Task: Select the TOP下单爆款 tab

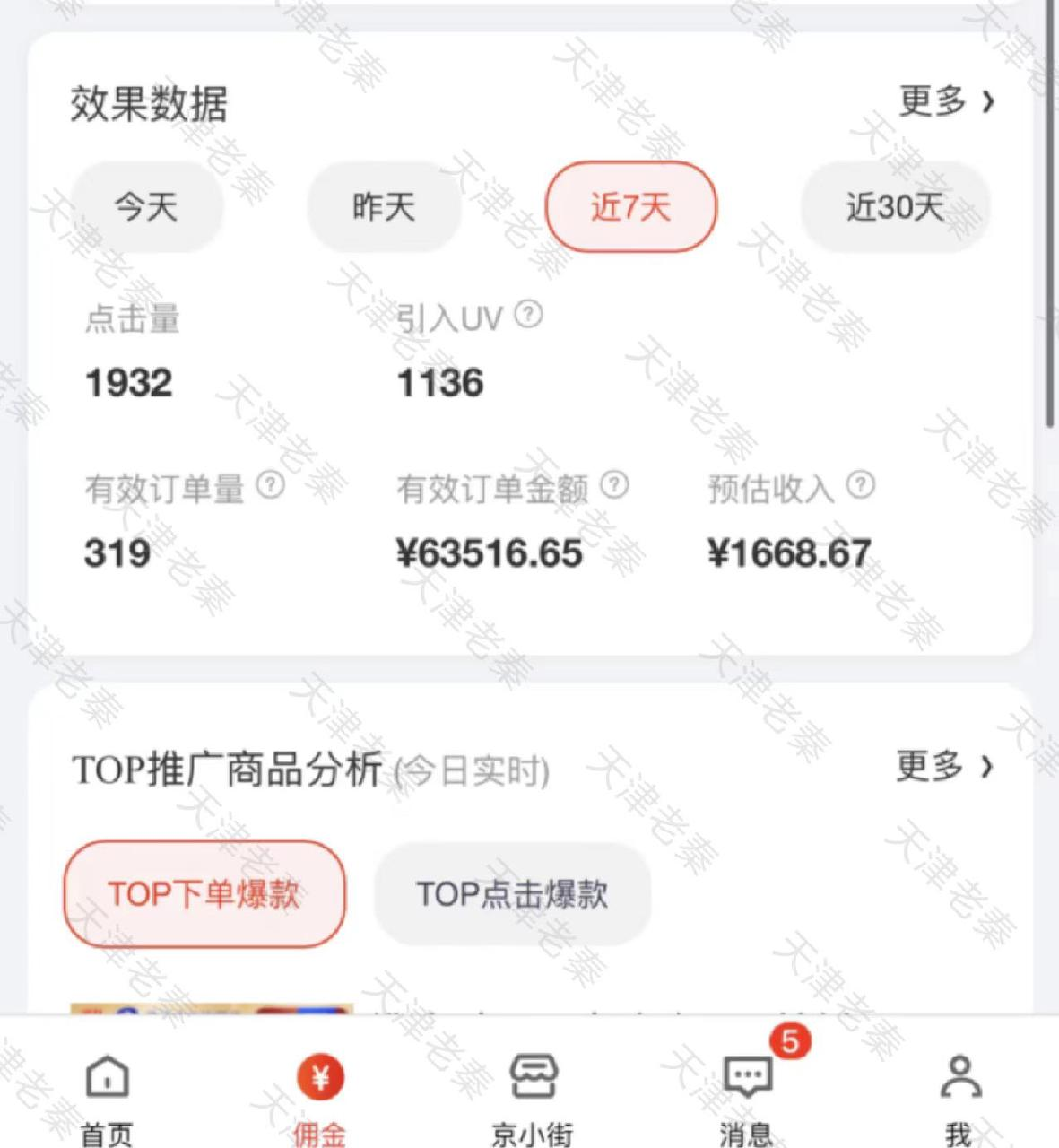Action: point(204,894)
